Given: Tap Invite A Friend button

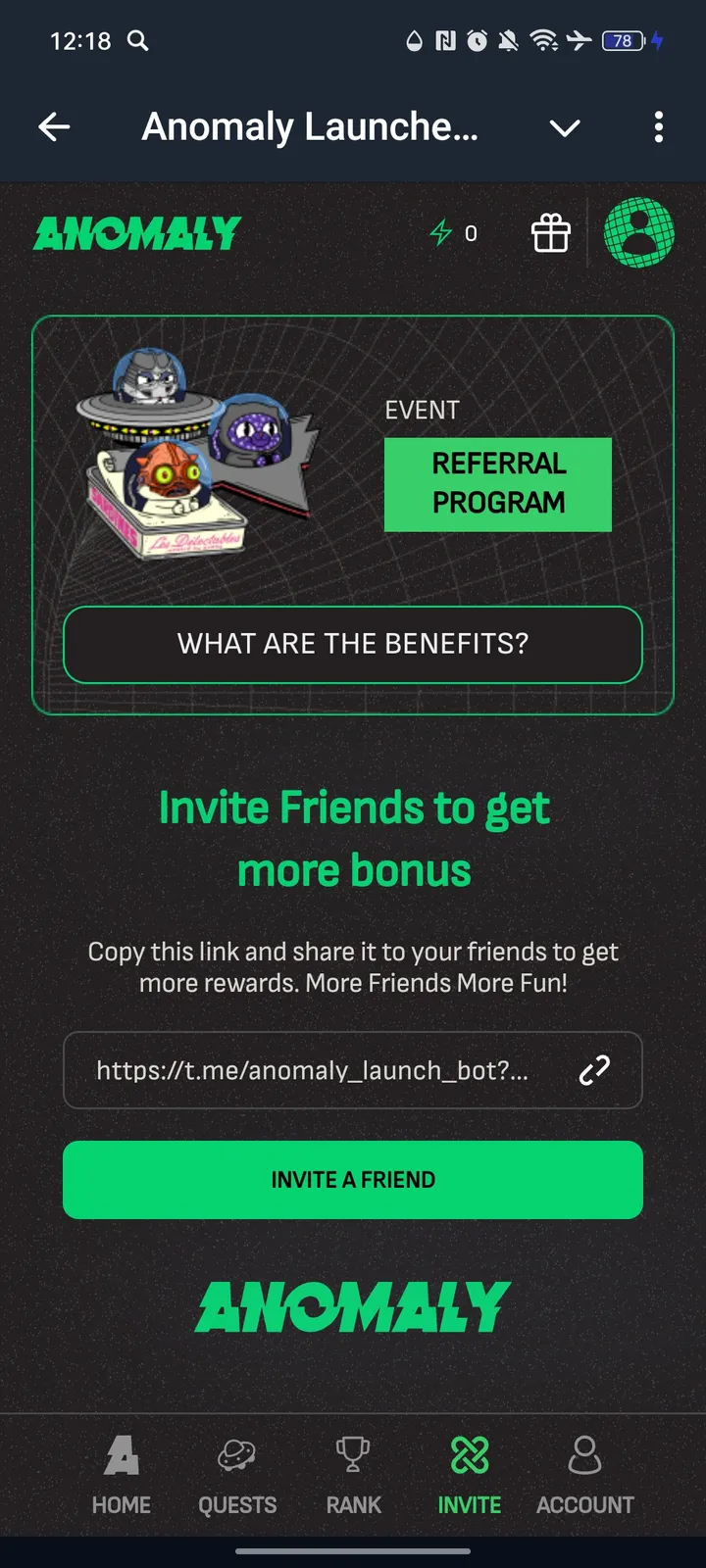Looking at the screenshot, I should [353, 1180].
